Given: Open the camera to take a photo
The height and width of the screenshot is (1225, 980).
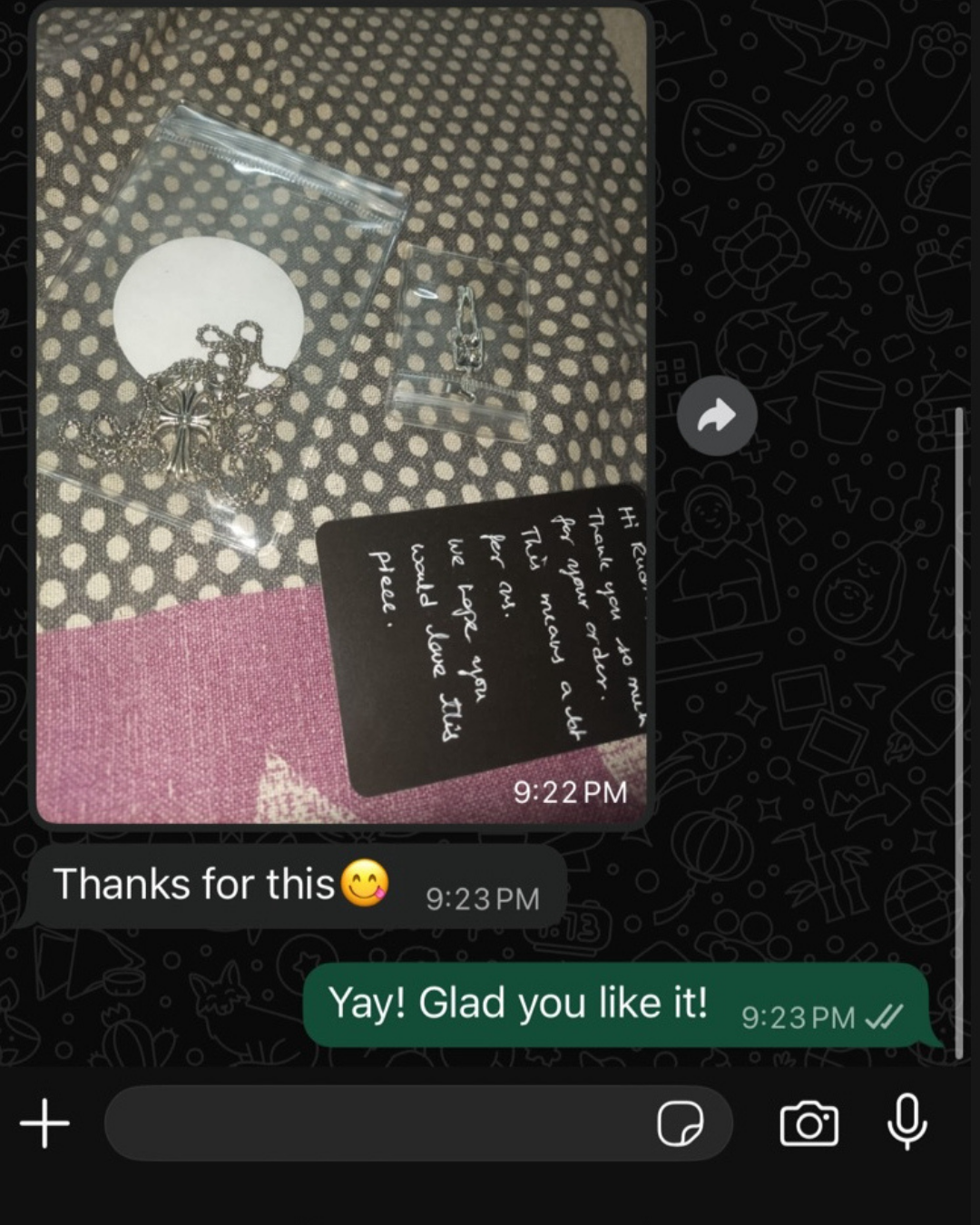Looking at the screenshot, I should point(808,1124).
